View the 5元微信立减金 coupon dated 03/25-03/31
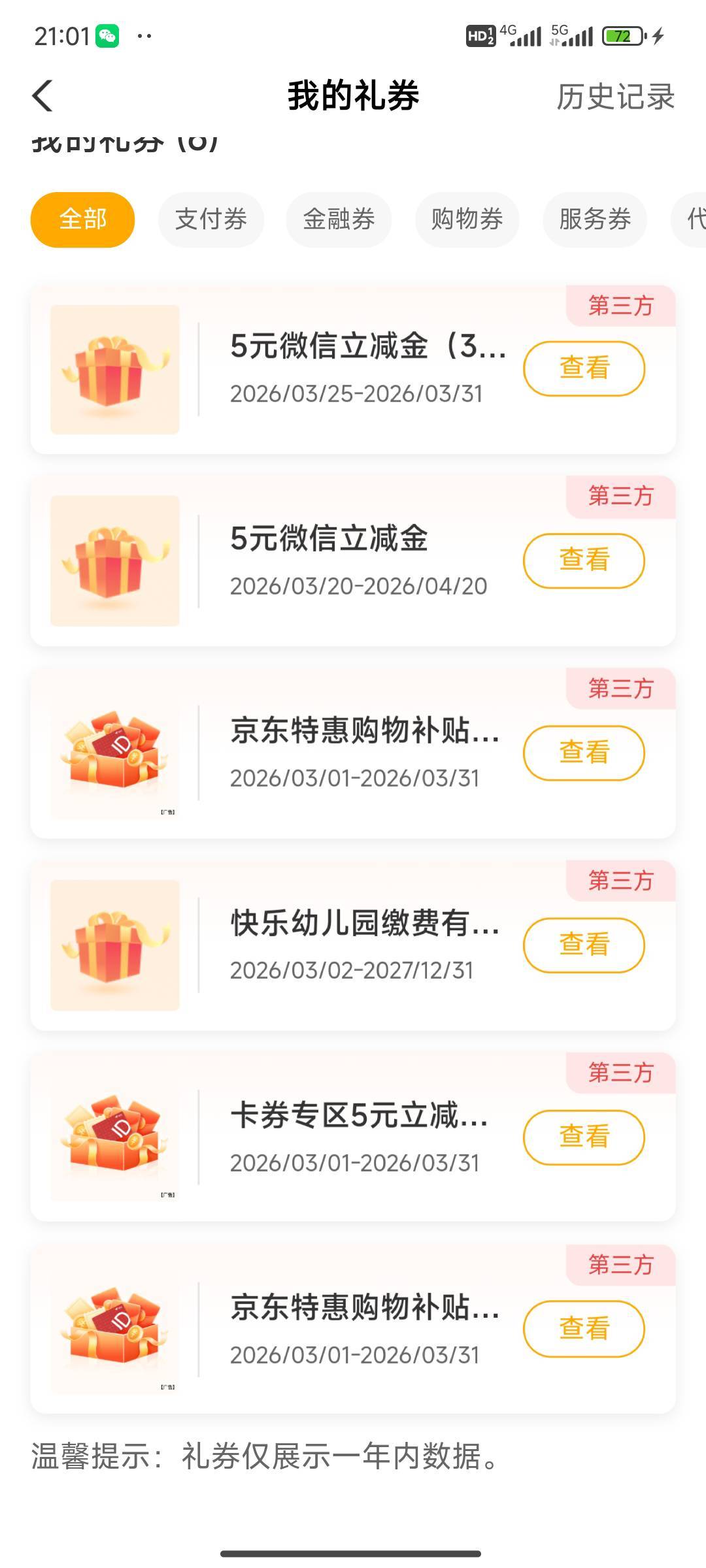The width and height of the screenshot is (706, 1568). 583,368
